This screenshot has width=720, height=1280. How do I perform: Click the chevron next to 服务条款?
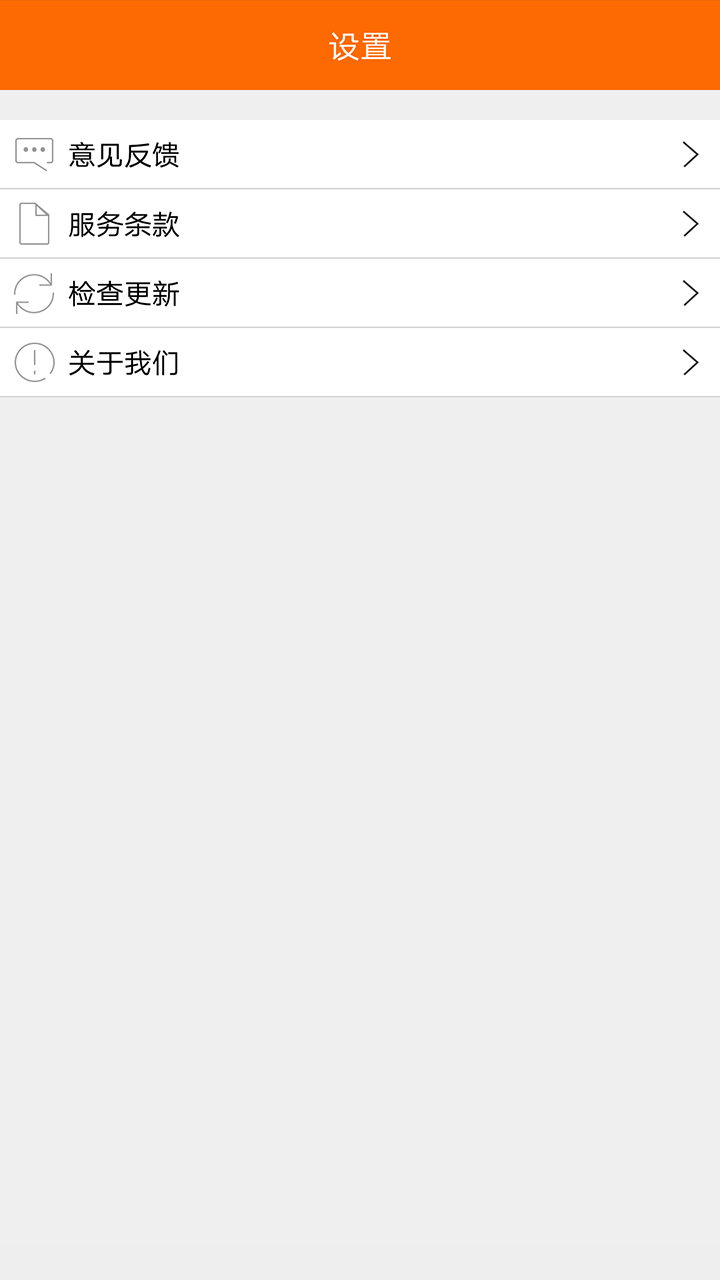[x=689, y=223]
